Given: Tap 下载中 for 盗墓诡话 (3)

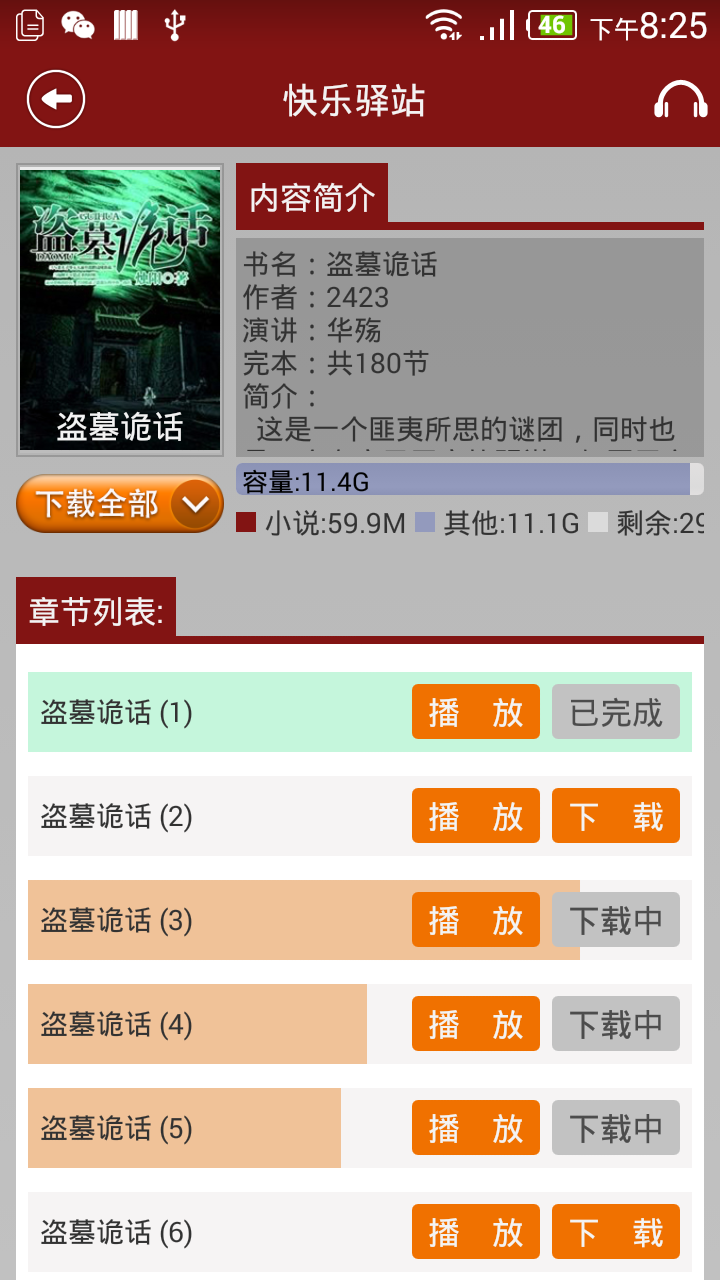Looking at the screenshot, I should [x=616, y=920].
